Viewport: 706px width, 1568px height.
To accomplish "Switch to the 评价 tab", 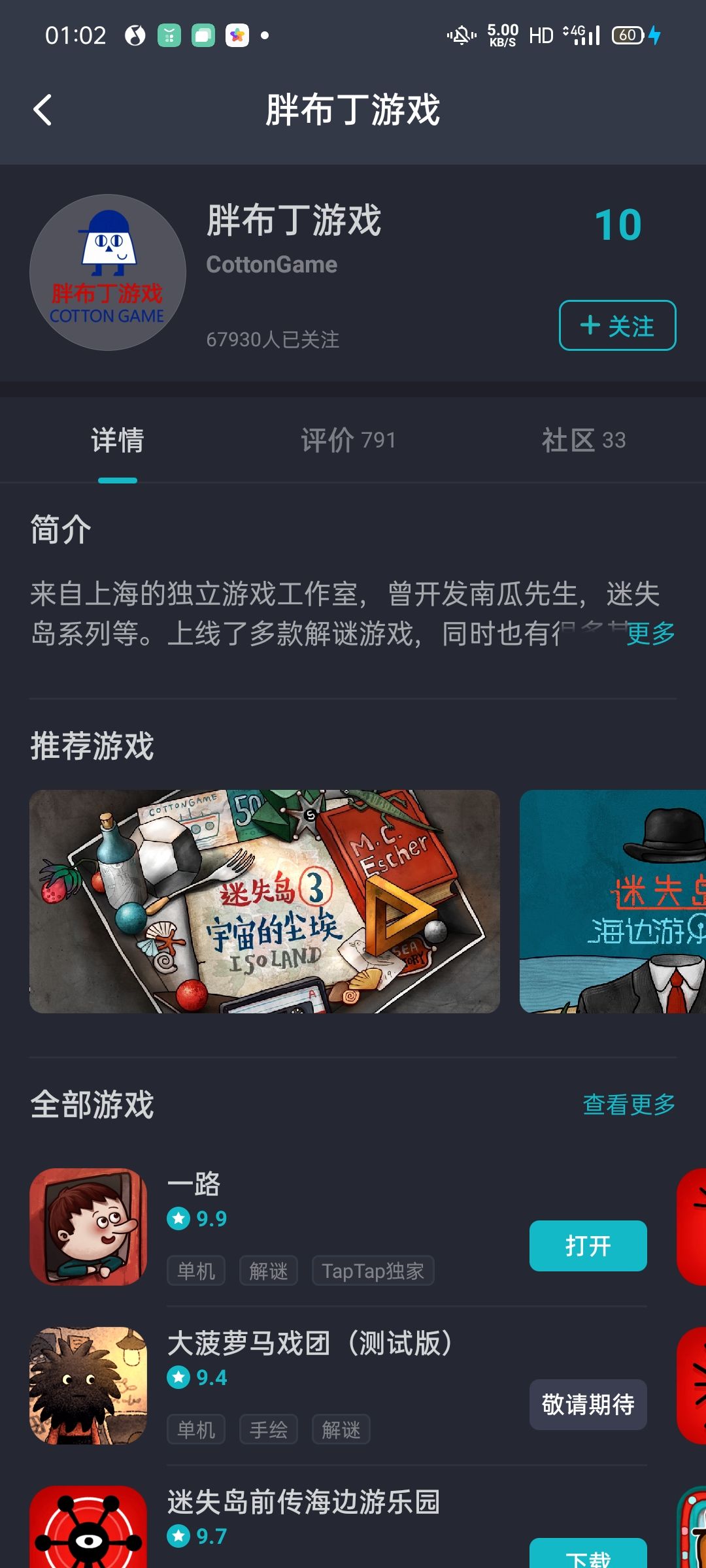I will coord(348,440).
